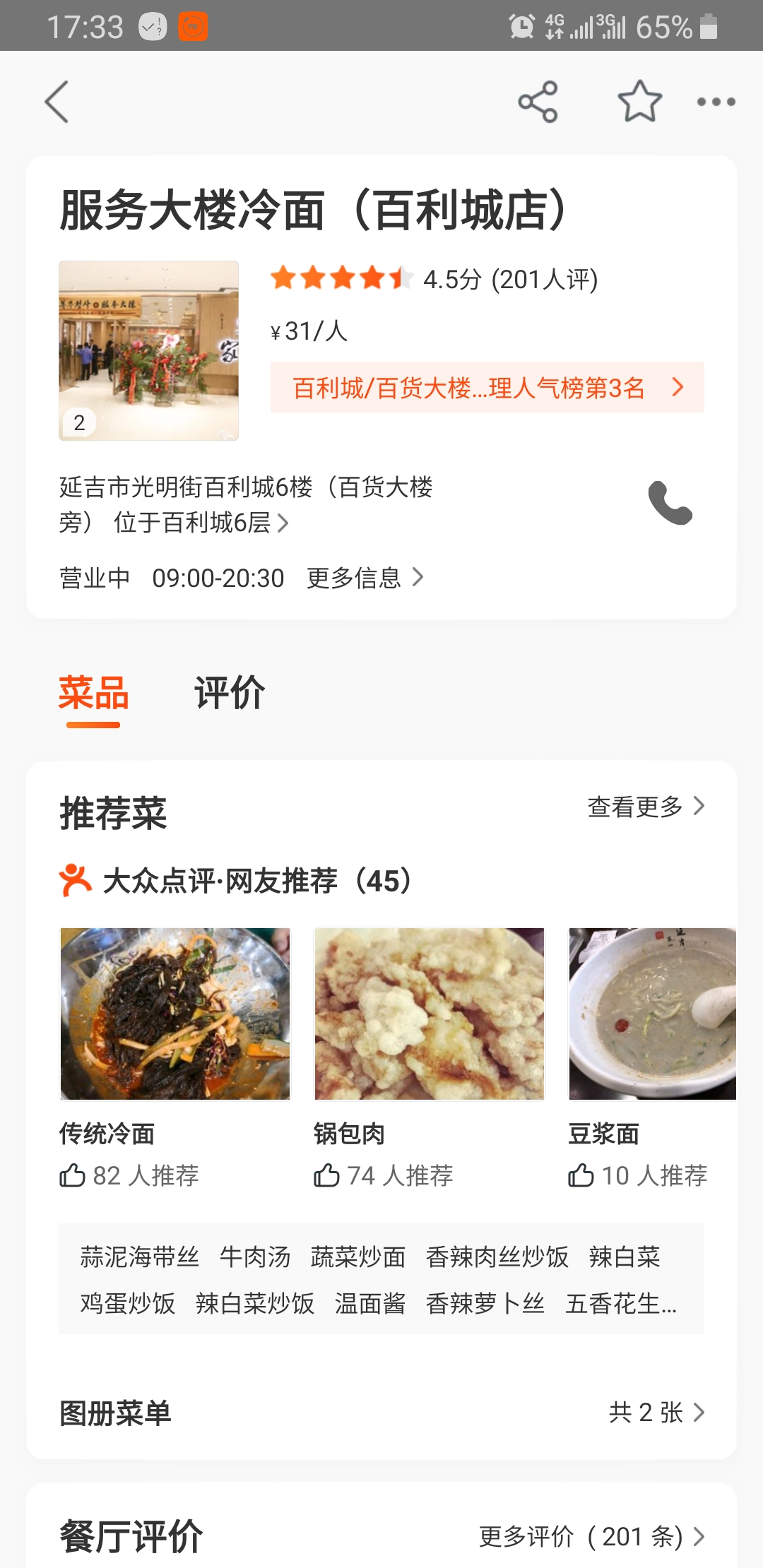Expand 更多信息 for business hours
763x1568 pixels.
click(x=365, y=578)
